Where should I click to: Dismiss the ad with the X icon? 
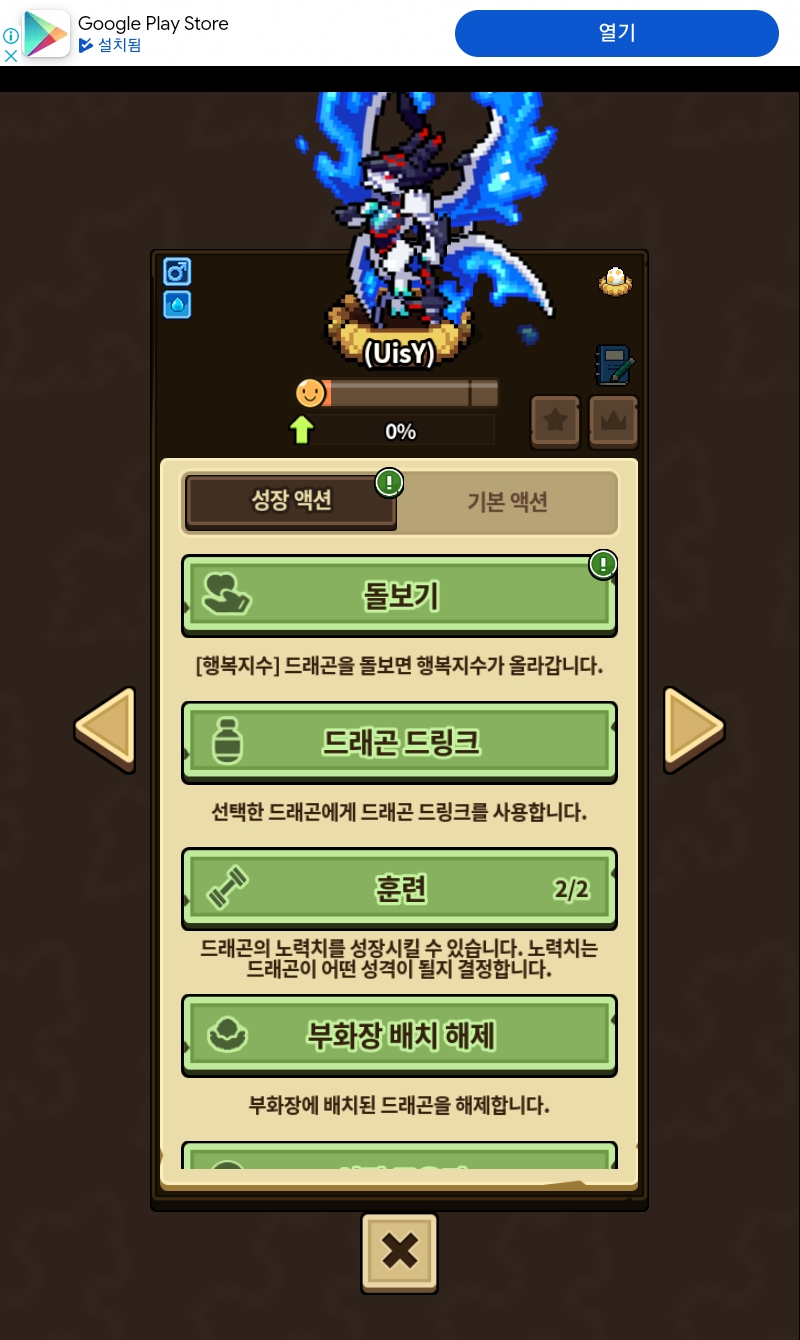[11, 56]
